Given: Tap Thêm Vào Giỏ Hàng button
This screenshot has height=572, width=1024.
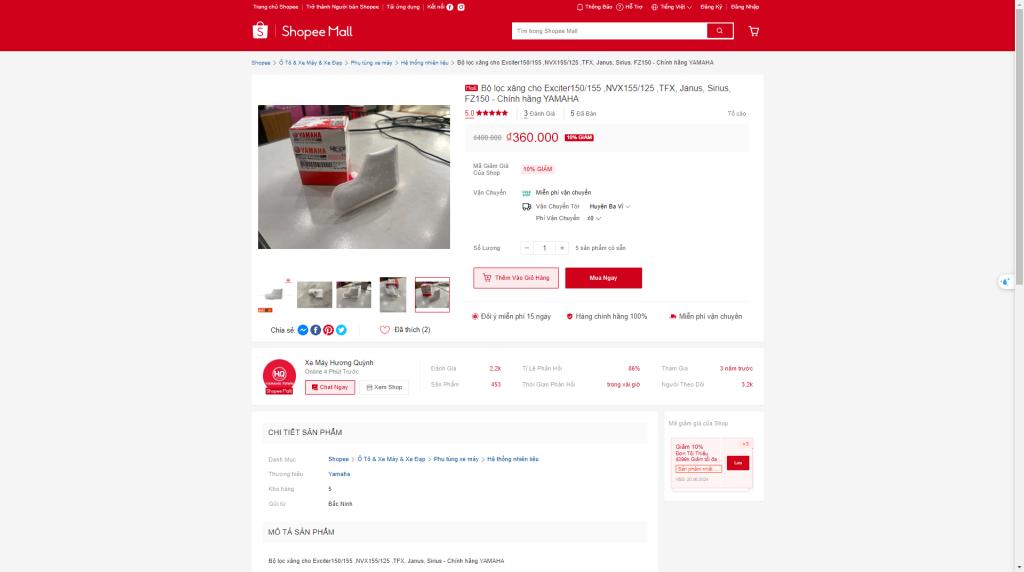Looking at the screenshot, I should tap(516, 278).
